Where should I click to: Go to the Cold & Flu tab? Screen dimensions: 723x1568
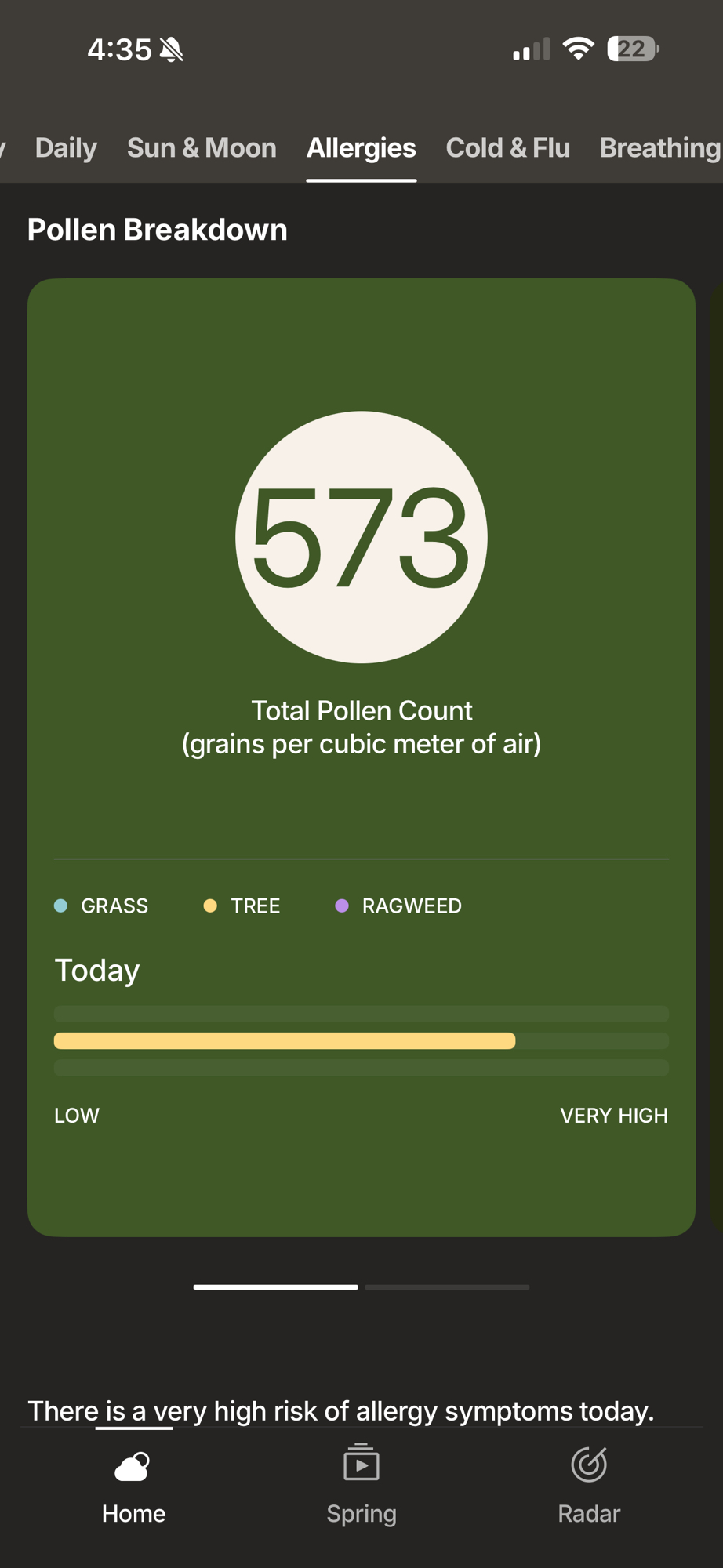click(507, 148)
